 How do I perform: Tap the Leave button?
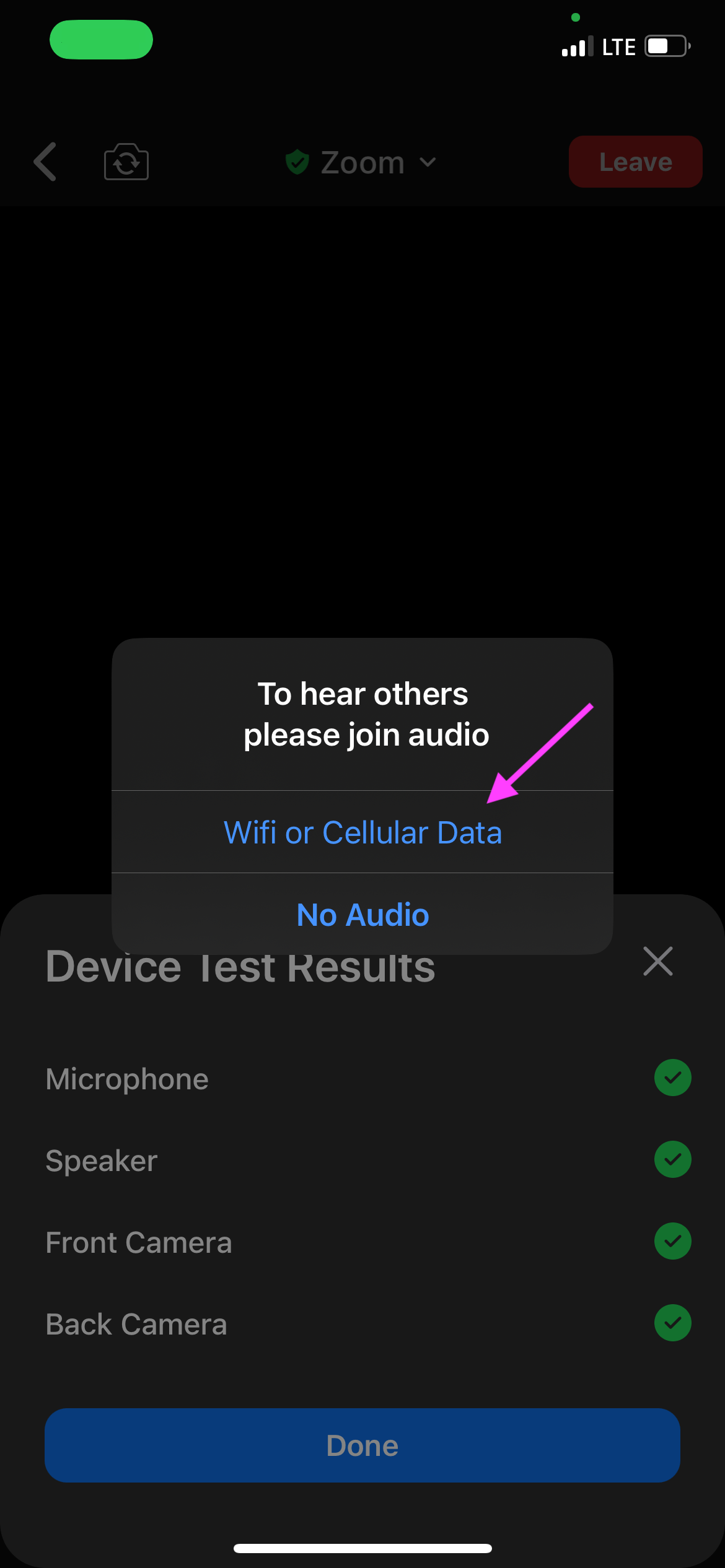point(635,162)
